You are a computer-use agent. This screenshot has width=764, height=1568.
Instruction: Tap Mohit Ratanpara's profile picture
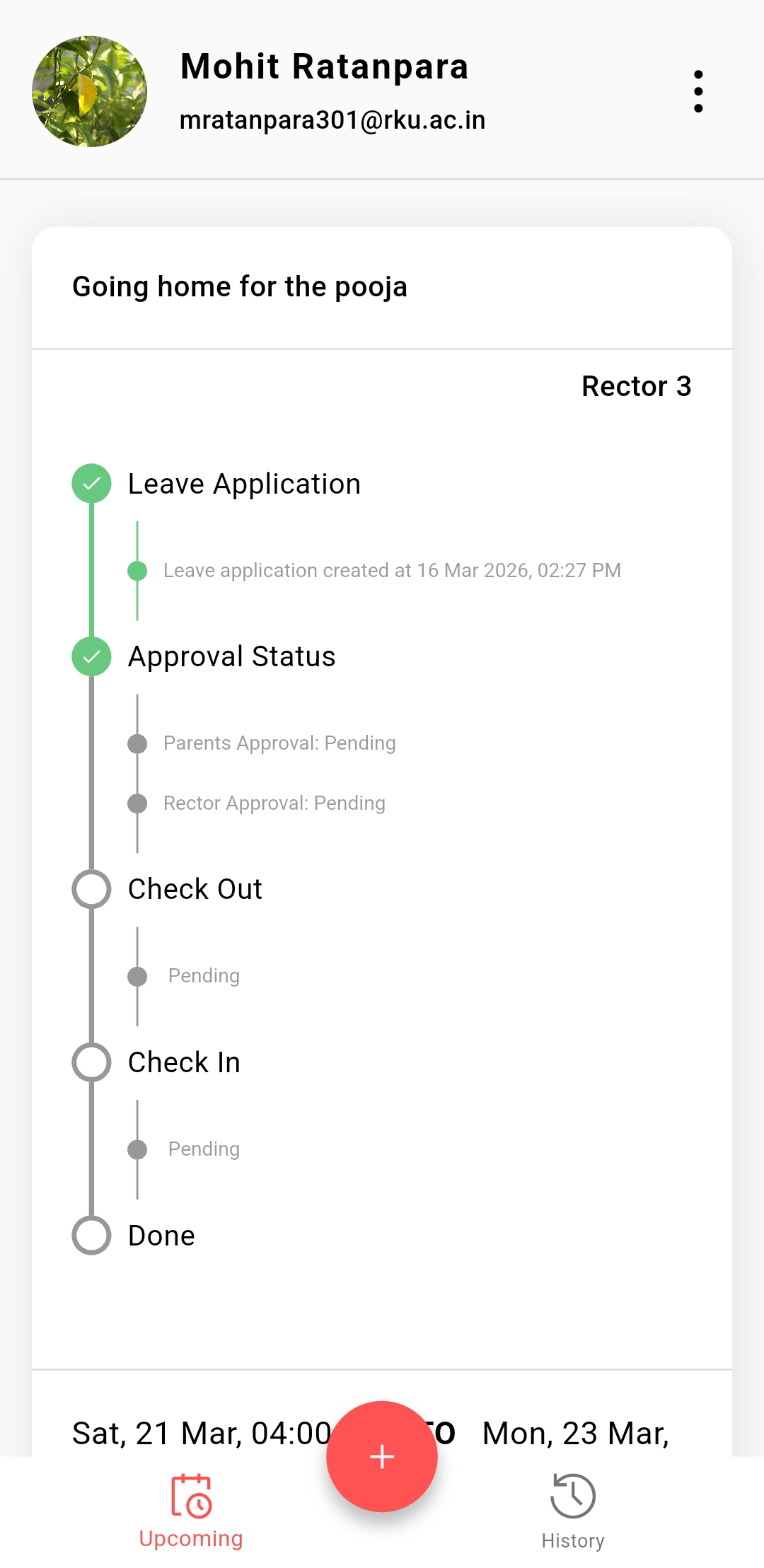click(x=91, y=90)
